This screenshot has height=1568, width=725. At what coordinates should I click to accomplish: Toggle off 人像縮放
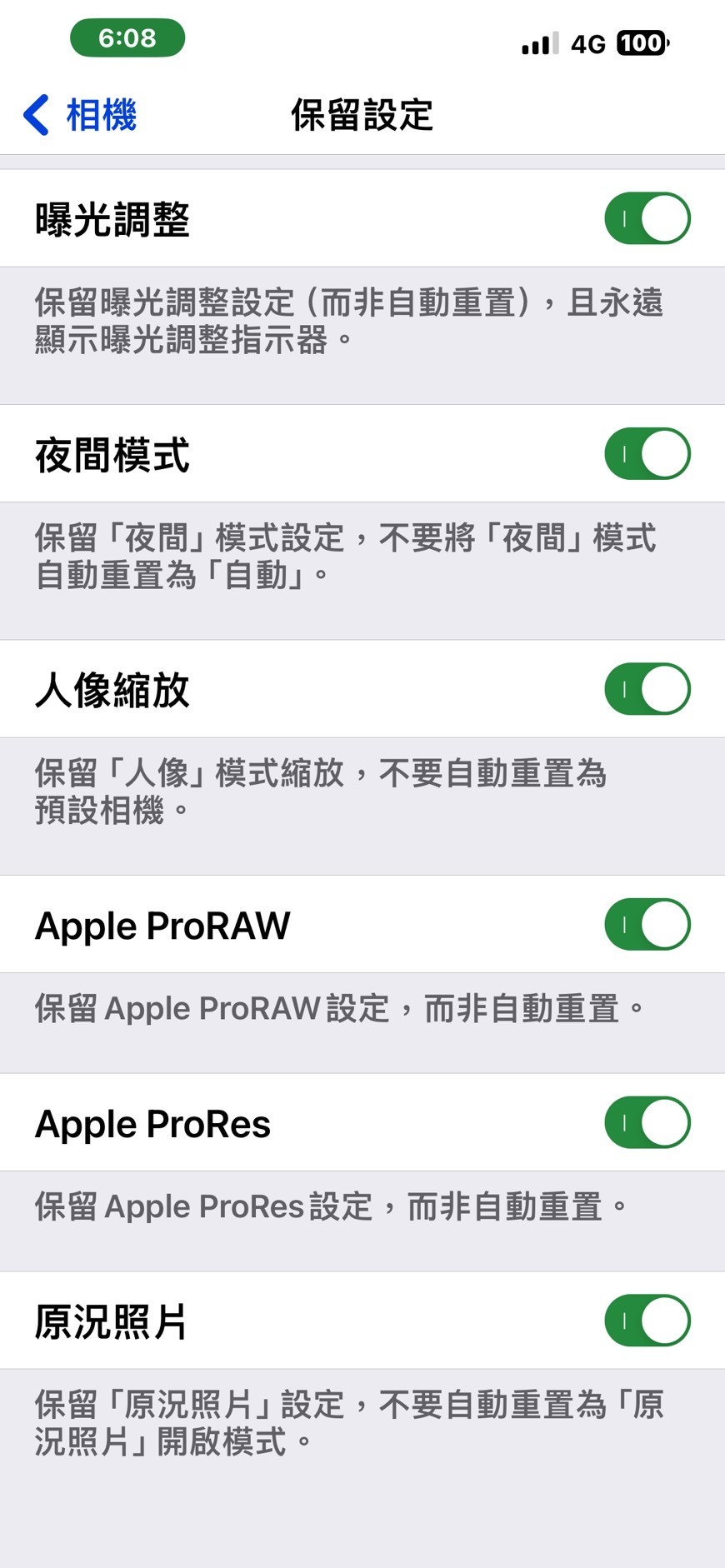[x=647, y=689]
